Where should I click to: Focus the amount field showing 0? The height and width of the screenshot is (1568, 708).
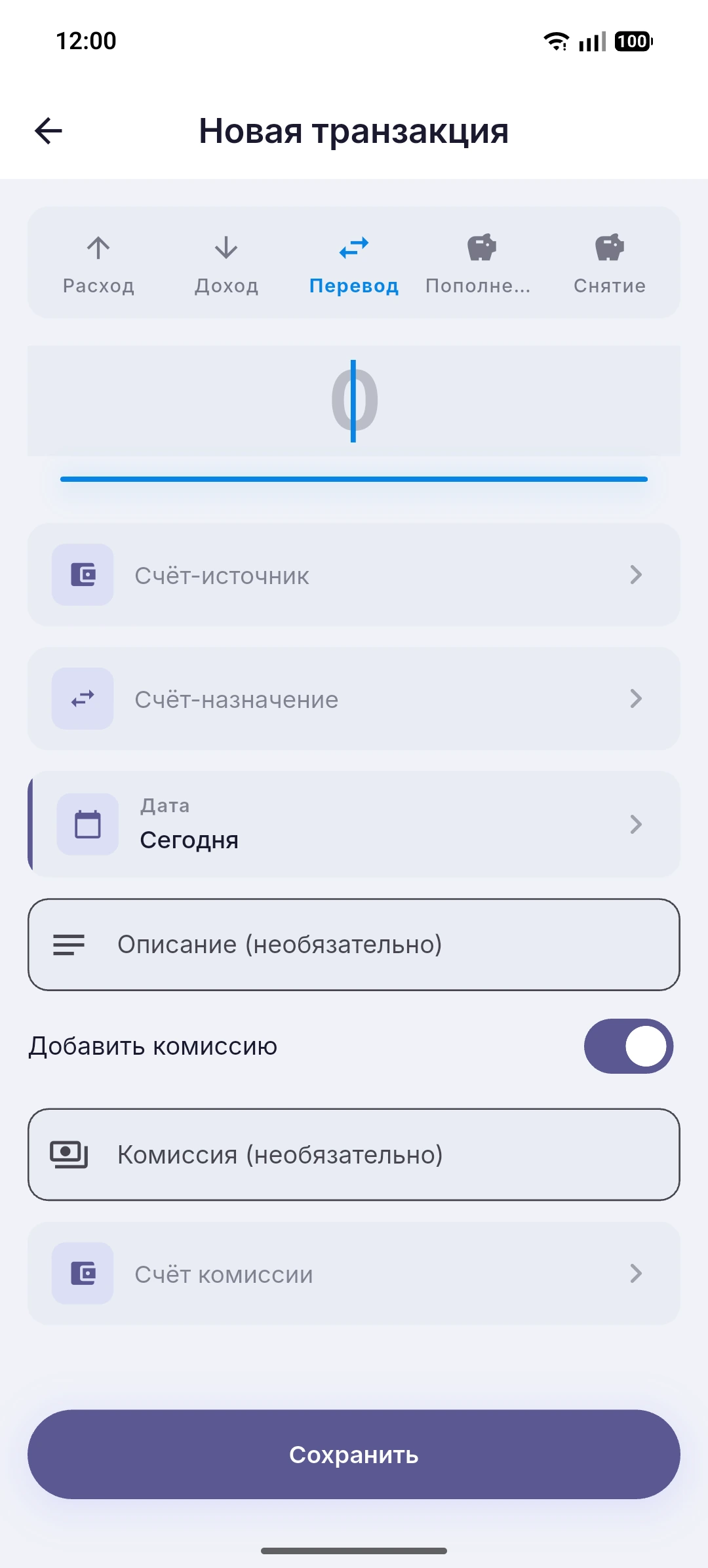(354, 401)
